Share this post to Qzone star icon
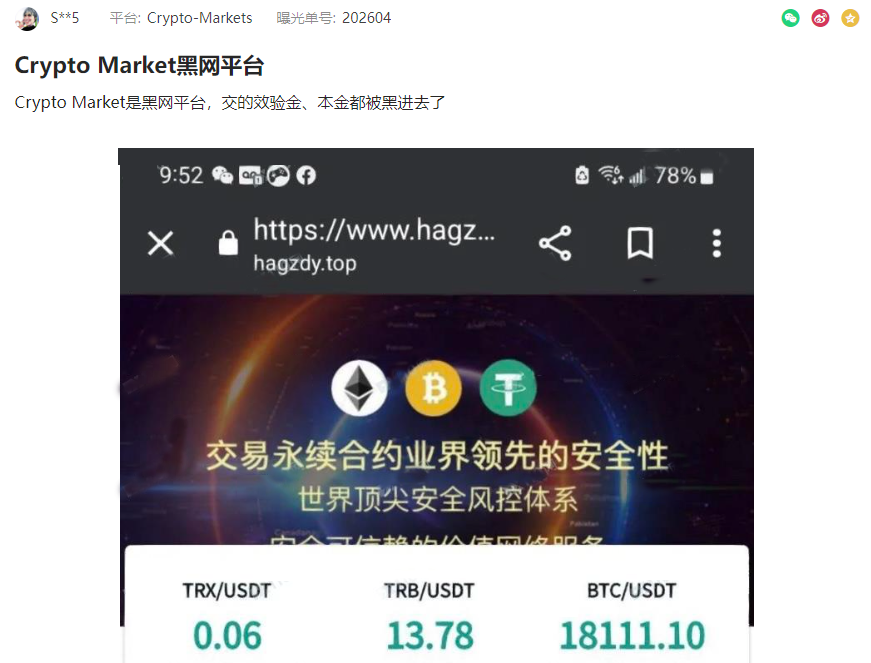Image resolution: width=871 pixels, height=663 pixels. (x=850, y=18)
